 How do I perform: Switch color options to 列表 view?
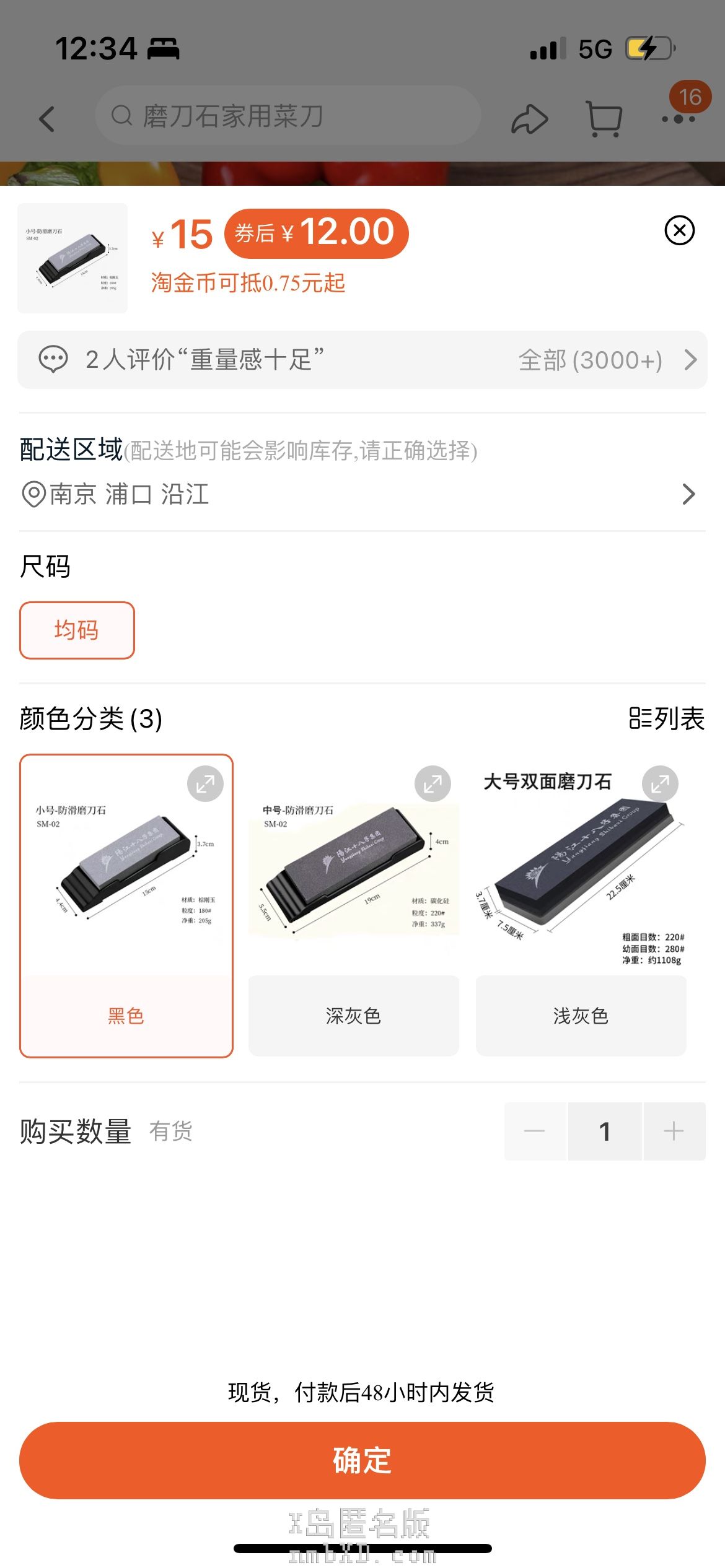click(x=667, y=718)
